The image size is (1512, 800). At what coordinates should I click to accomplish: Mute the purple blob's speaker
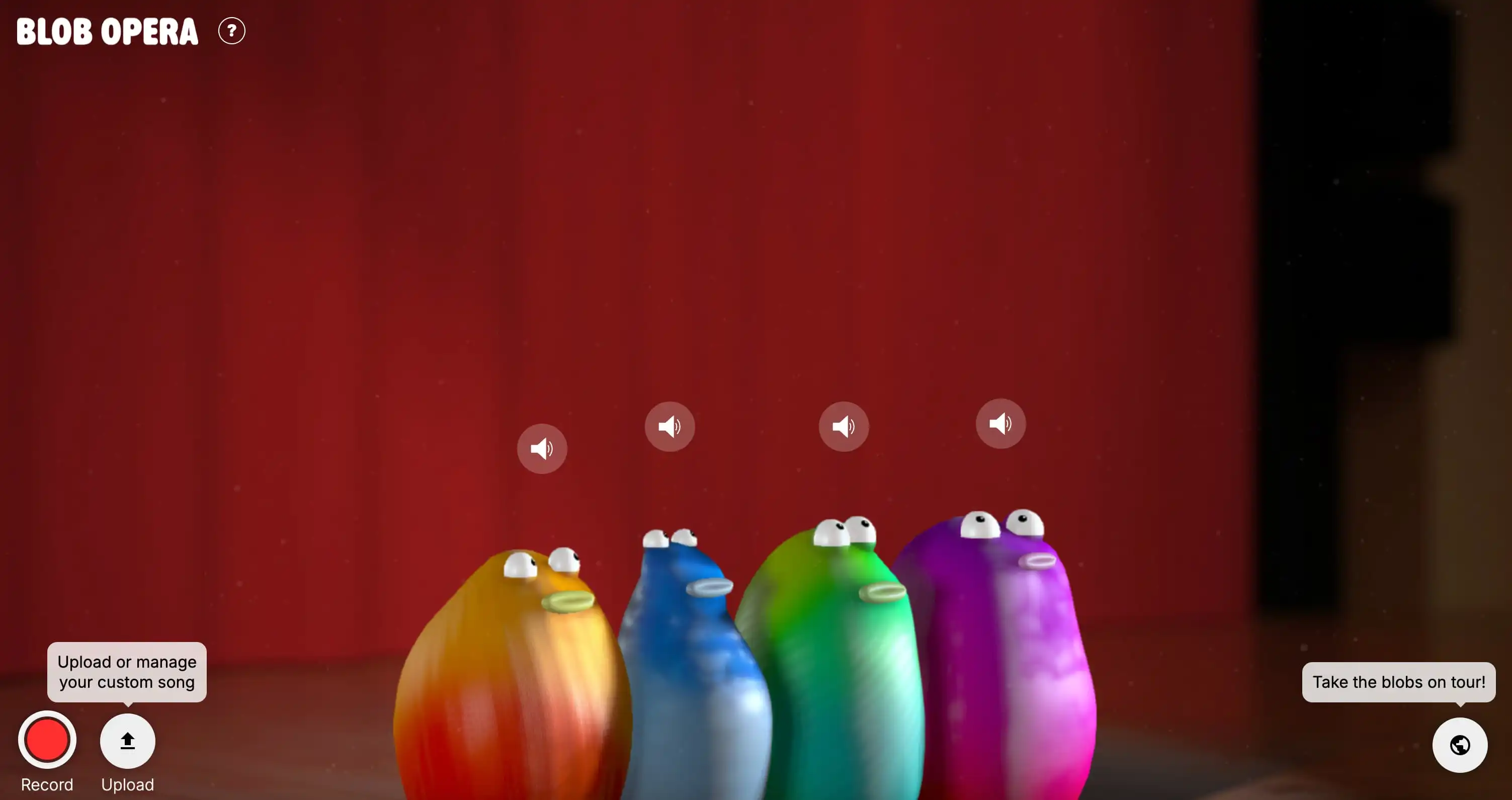(1000, 423)
